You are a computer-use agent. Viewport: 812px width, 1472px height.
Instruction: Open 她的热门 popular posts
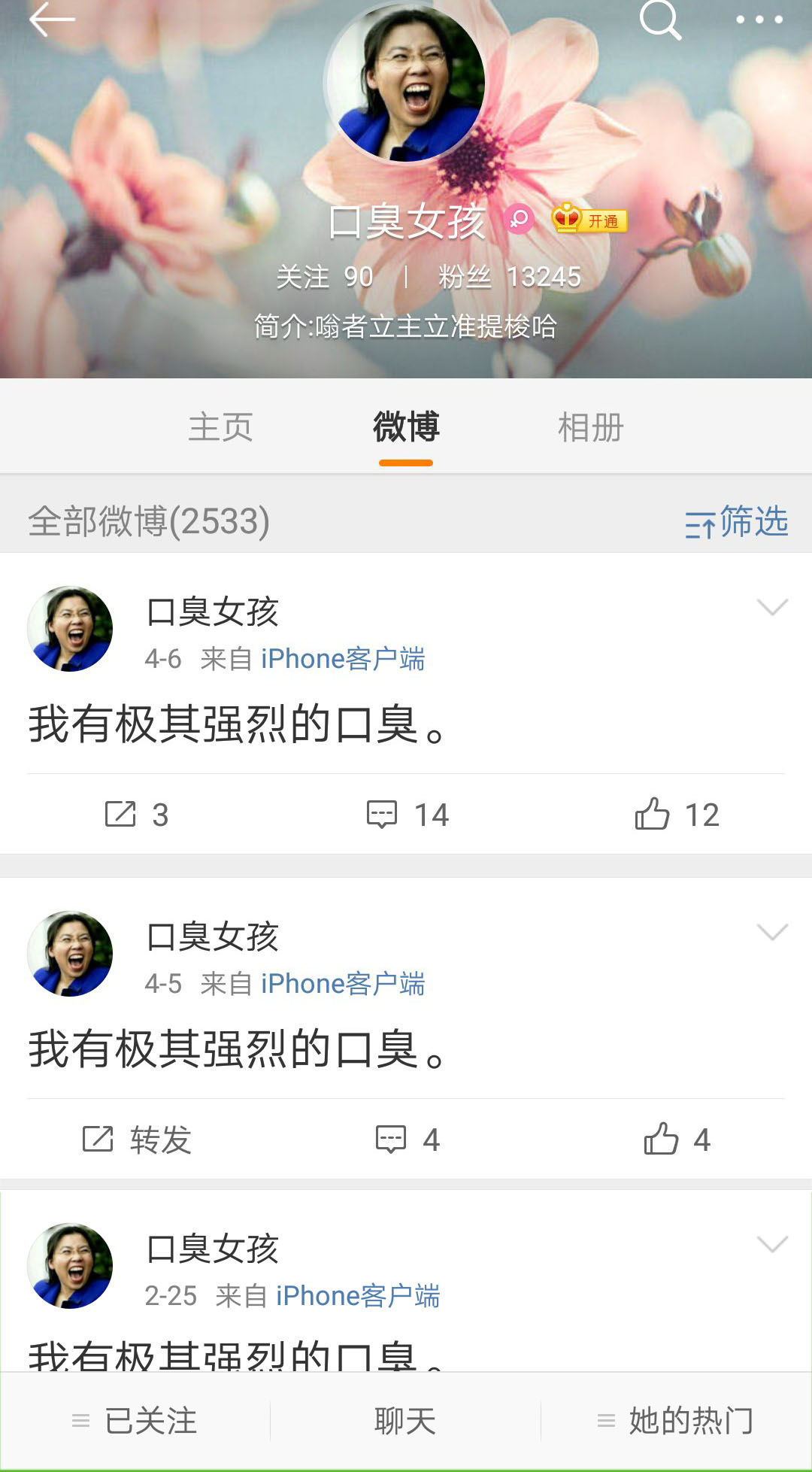pyautogui.click(x=676, y=1421)
